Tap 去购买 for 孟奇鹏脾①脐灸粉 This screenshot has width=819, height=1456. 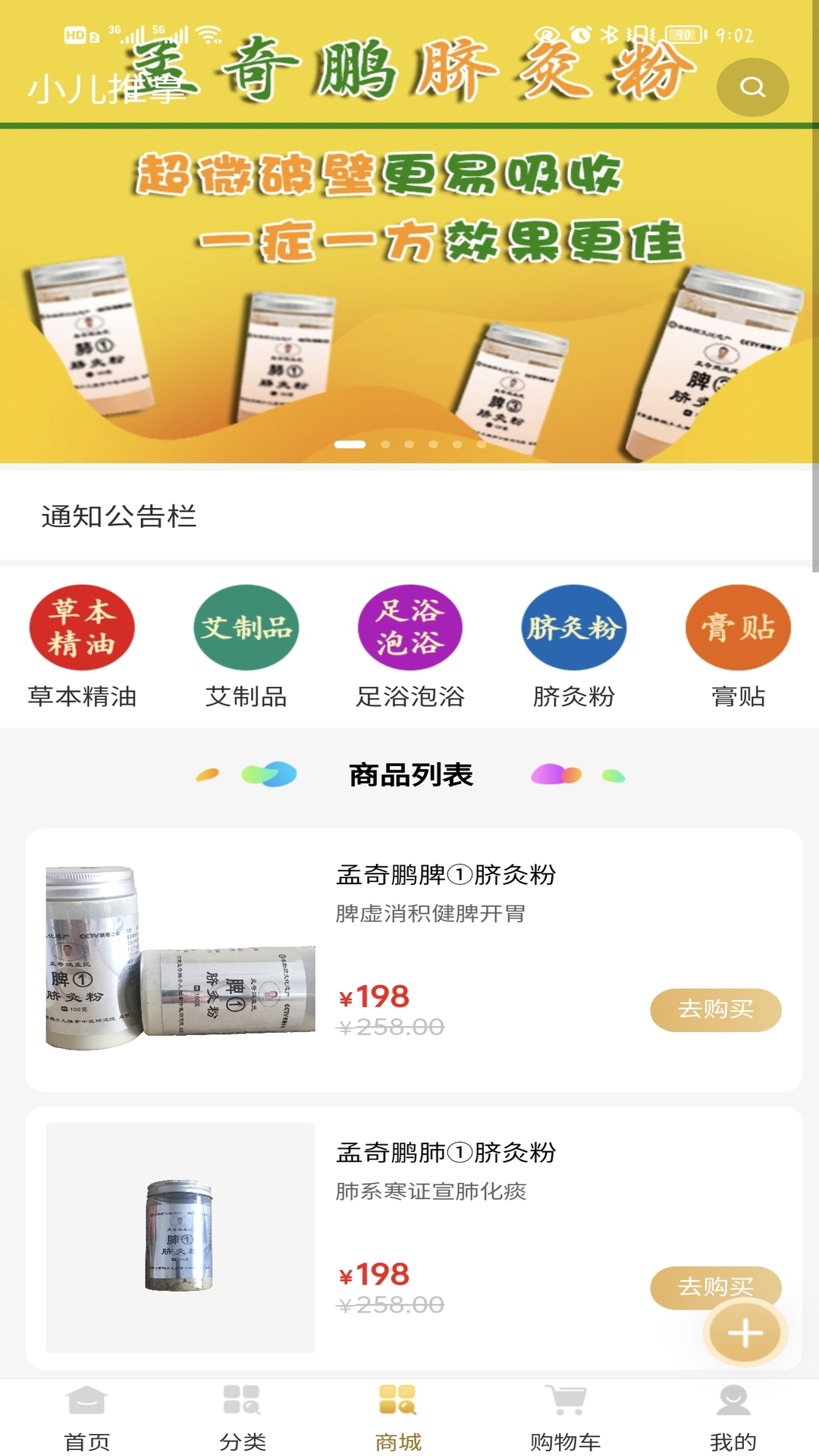[715, 1009]
